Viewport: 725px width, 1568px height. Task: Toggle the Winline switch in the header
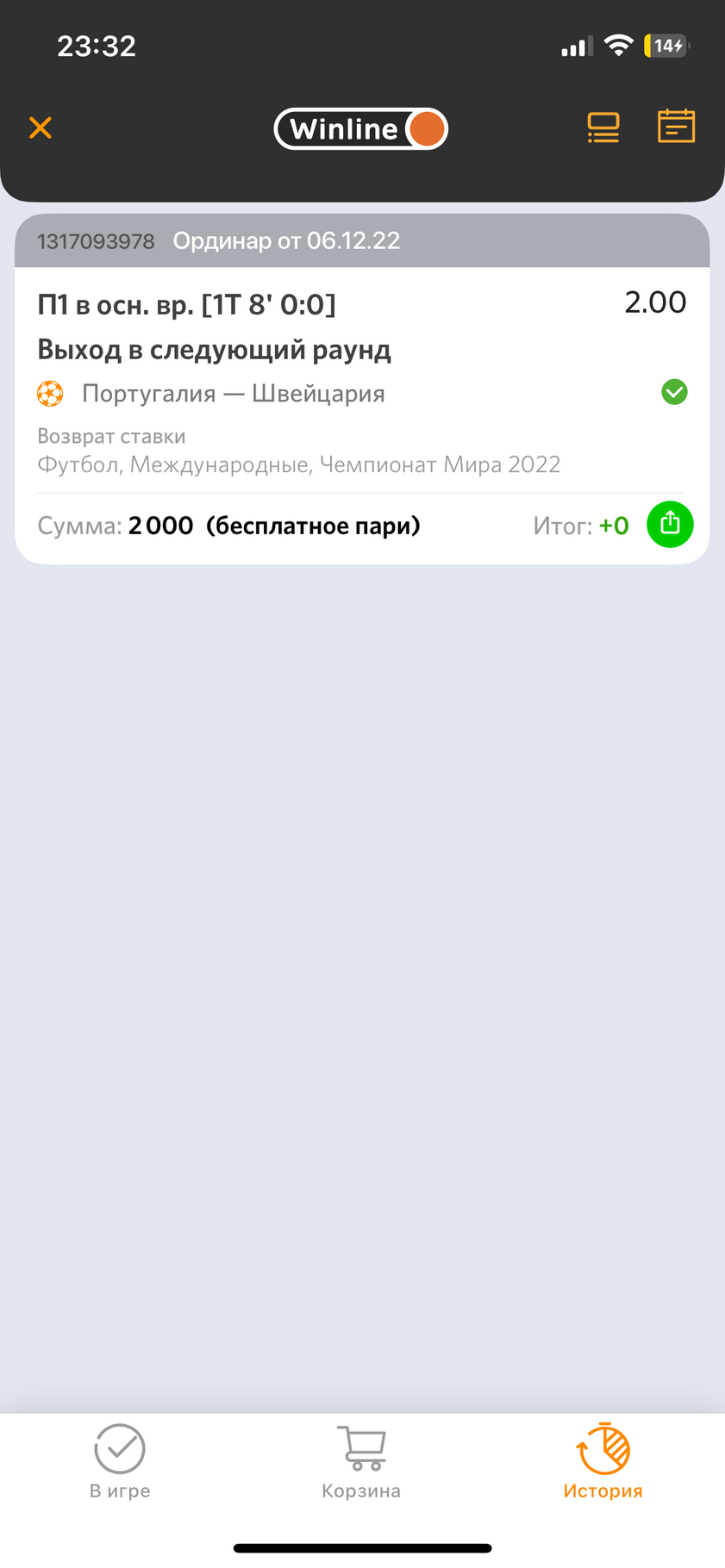click(x=361, y=129)
